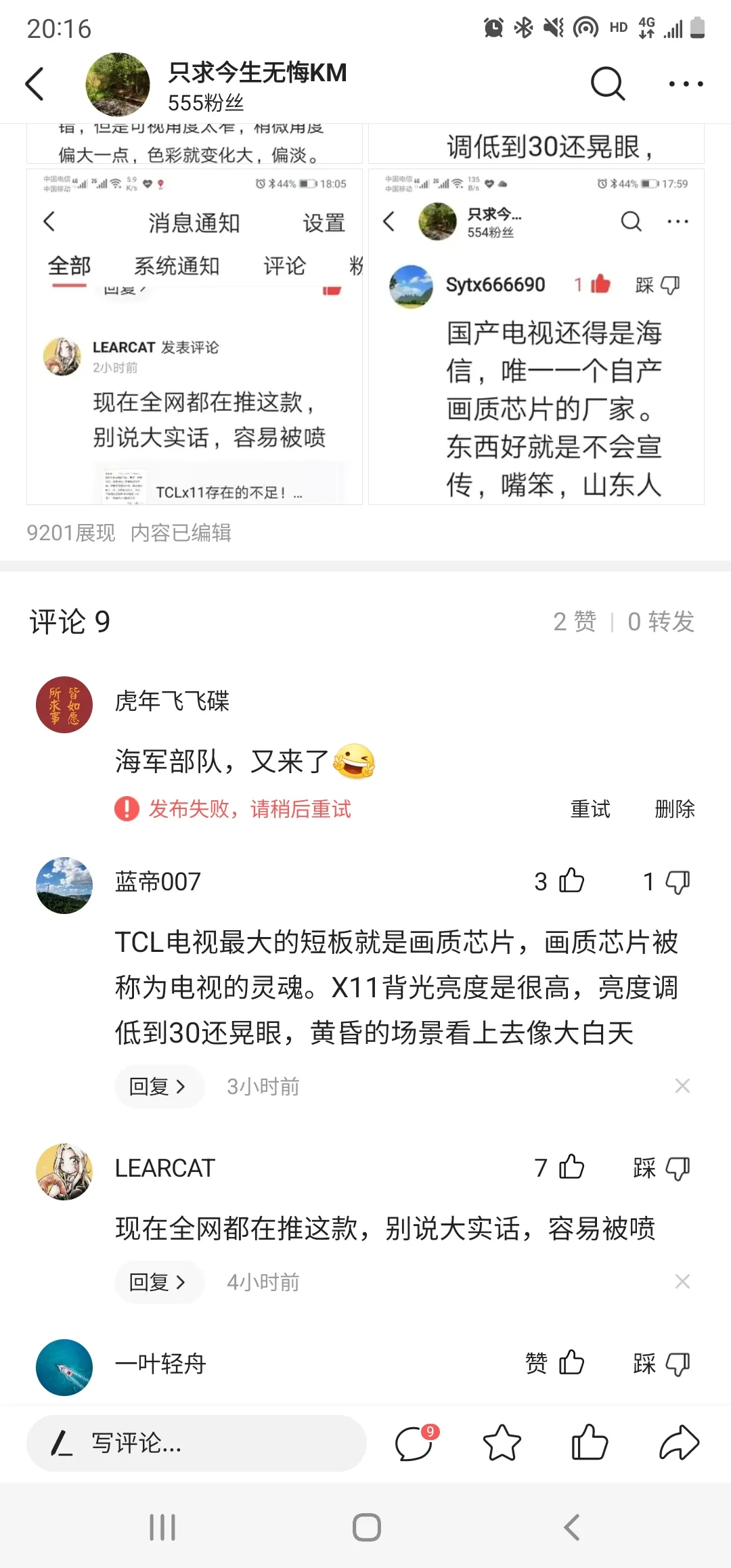Like LEARCAT's comment
This screenshot has height=1568, width=731.
point(571,1168)
